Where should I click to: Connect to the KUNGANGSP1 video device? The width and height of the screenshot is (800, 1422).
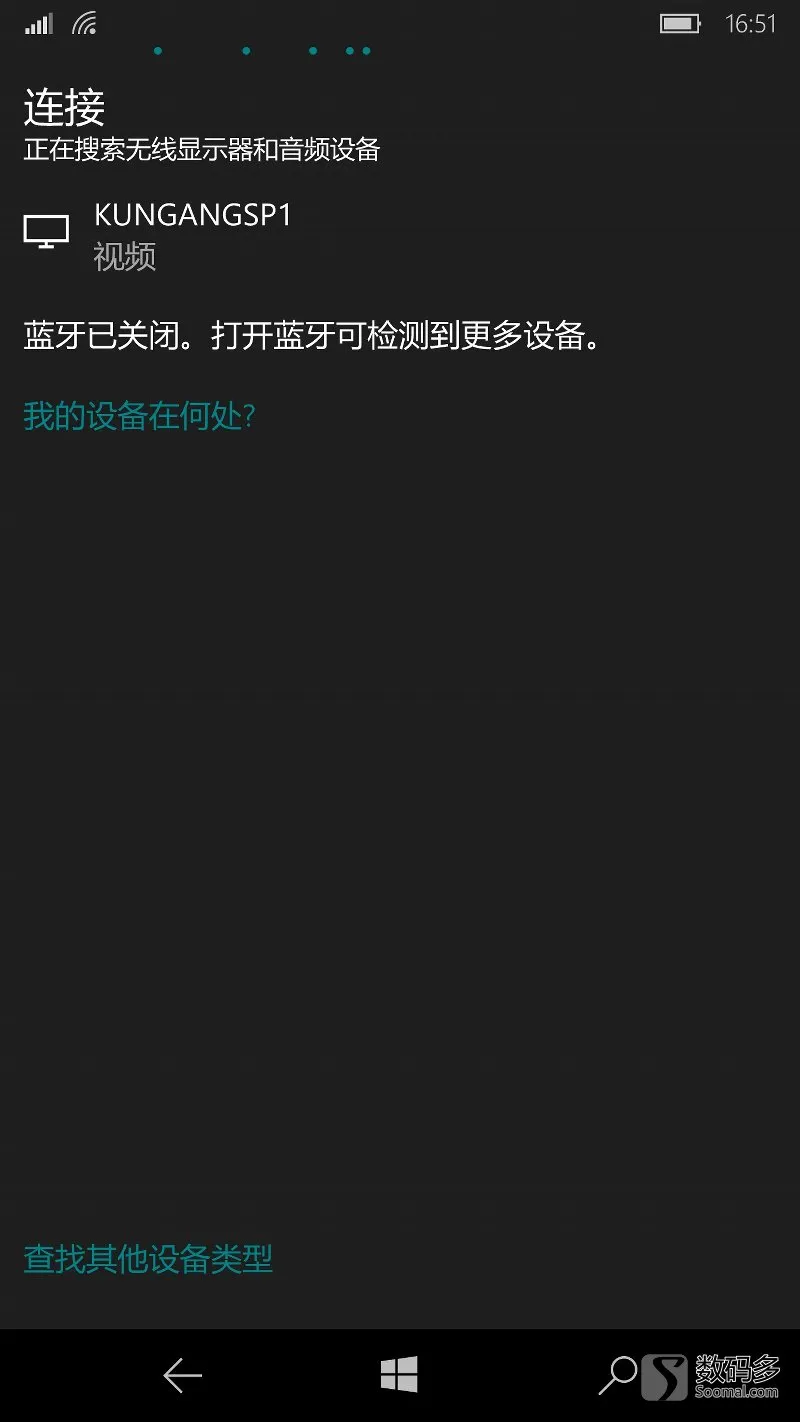(x=192, y=234)
